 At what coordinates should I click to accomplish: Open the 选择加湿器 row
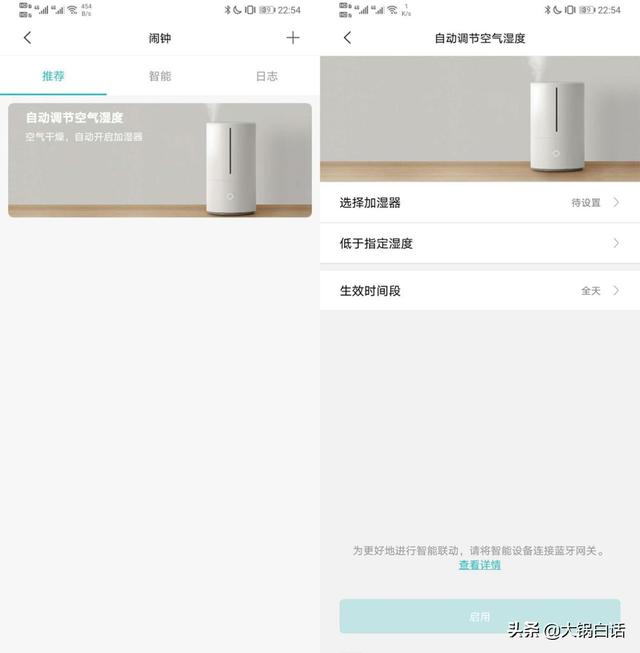tap(480, 202)
